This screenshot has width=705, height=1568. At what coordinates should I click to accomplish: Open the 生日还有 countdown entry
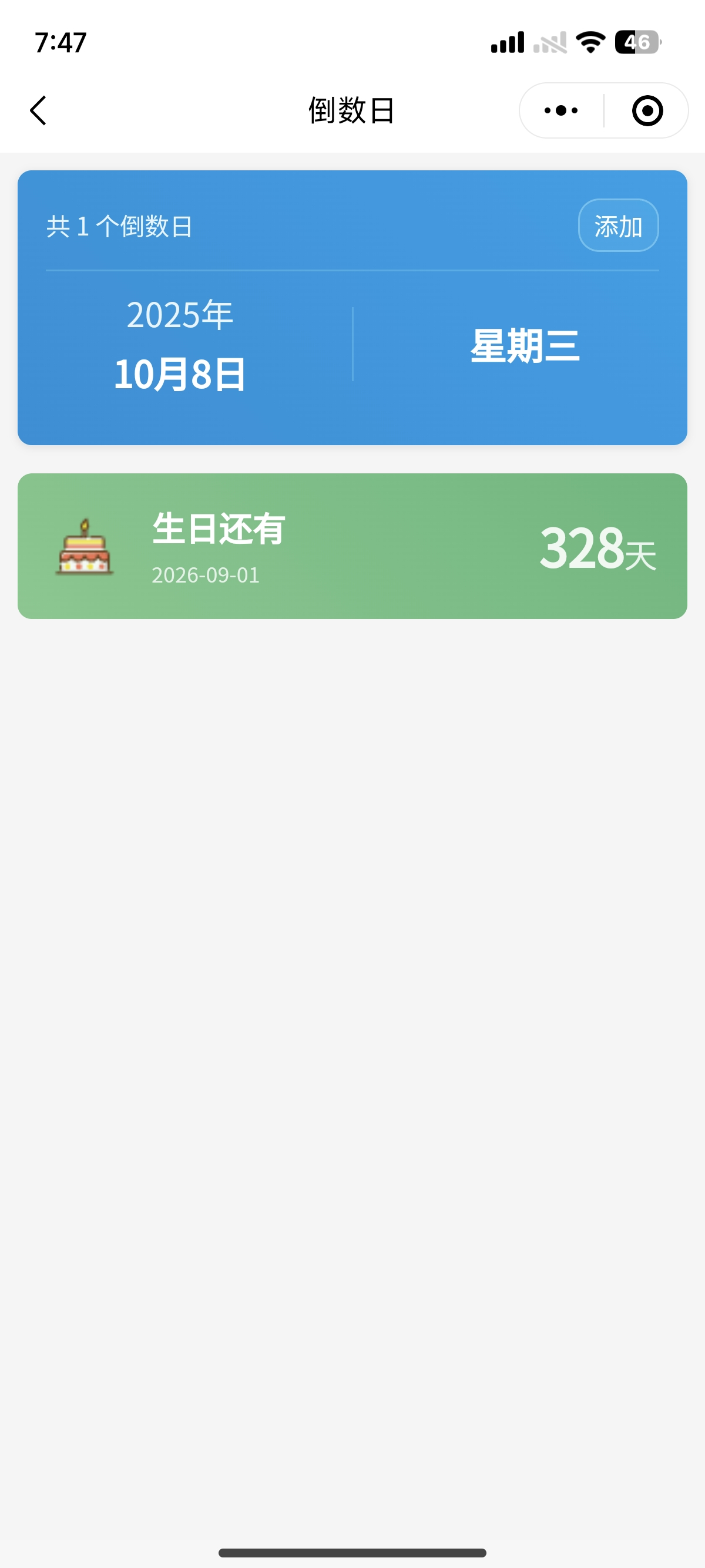(x=352, y=547)
